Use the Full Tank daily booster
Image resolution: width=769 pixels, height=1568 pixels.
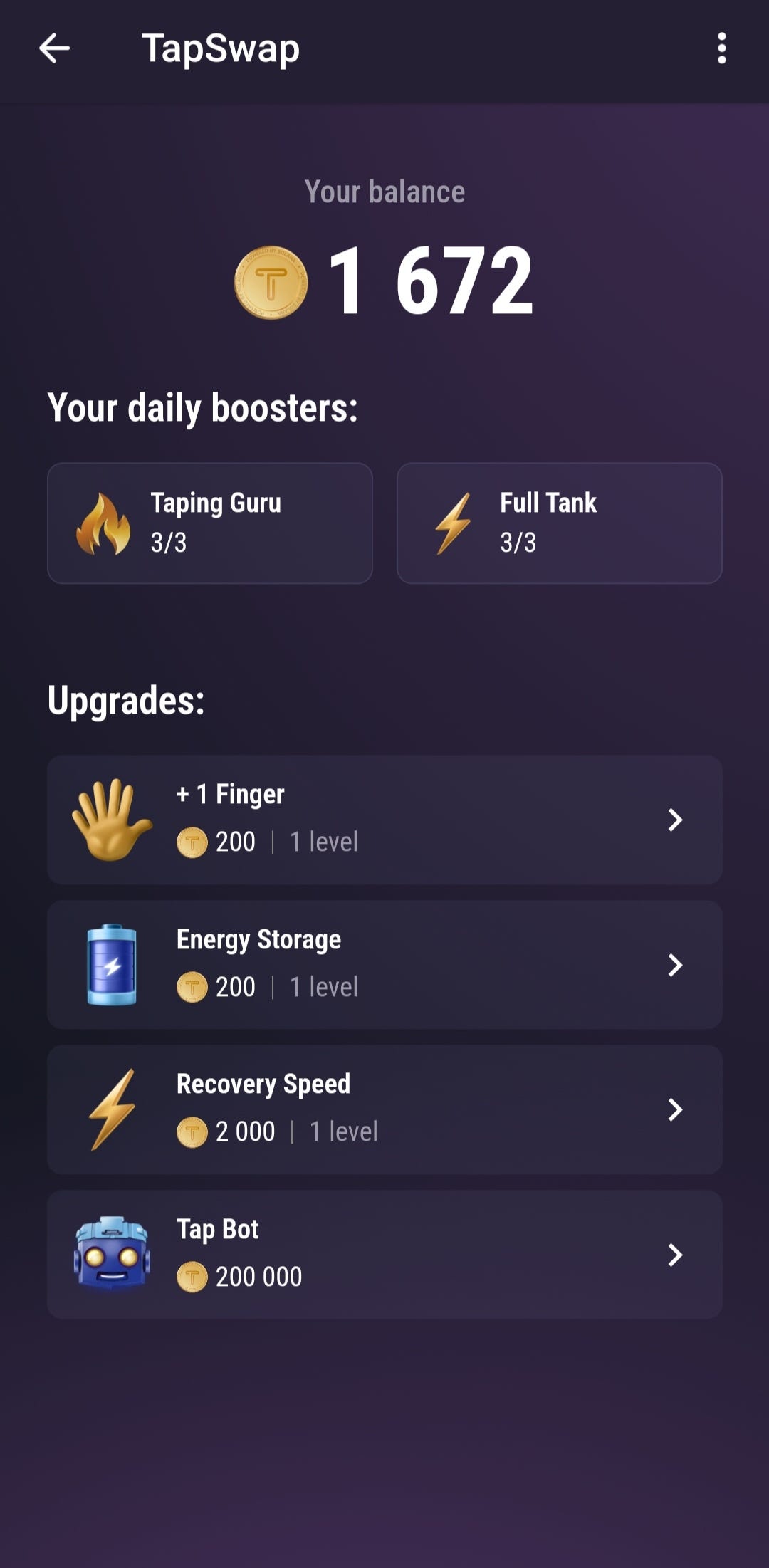coord(559,523)
